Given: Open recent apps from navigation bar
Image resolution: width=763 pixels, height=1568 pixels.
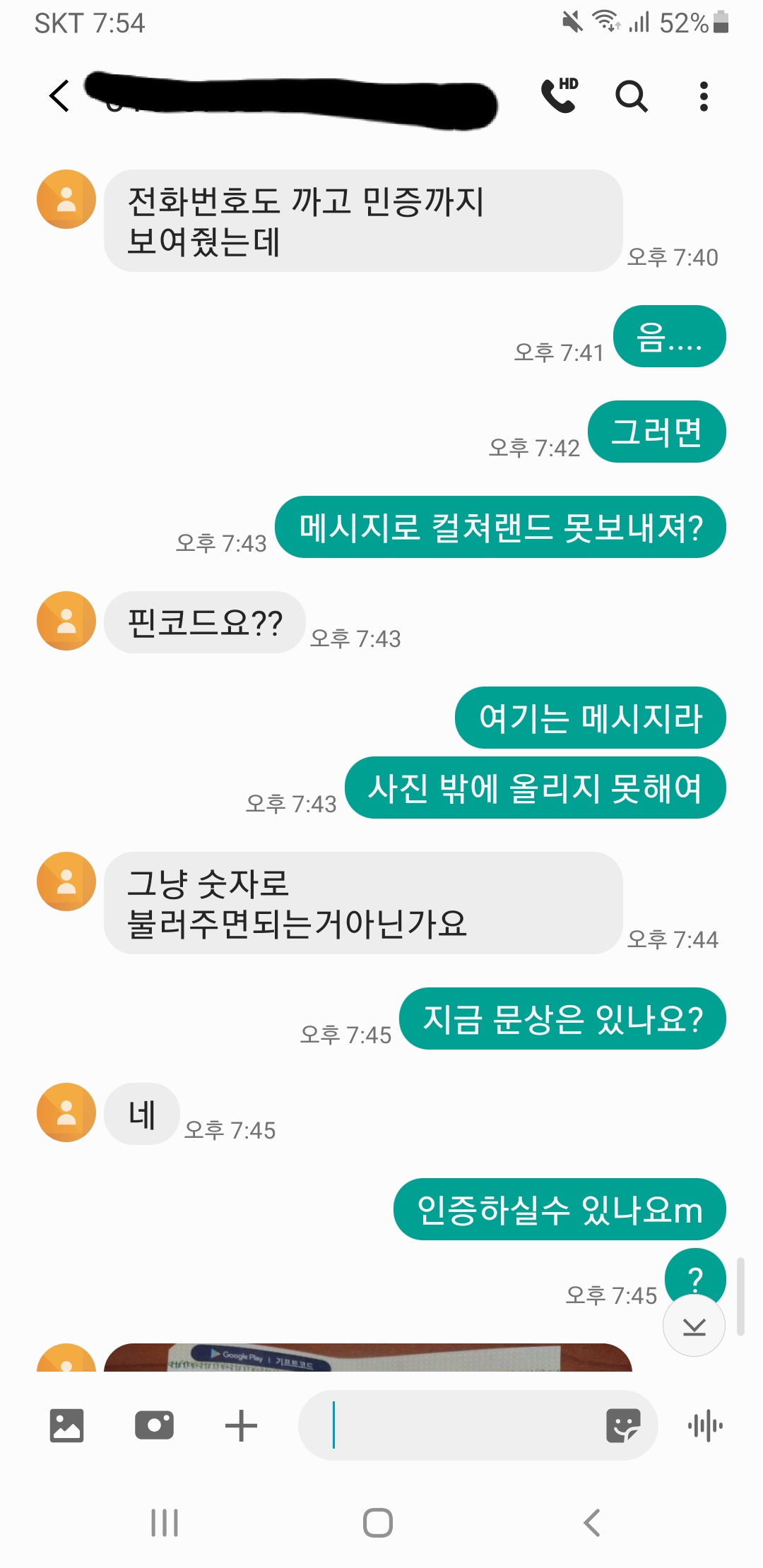Looking at the screenshot, I should point(165,1522).
